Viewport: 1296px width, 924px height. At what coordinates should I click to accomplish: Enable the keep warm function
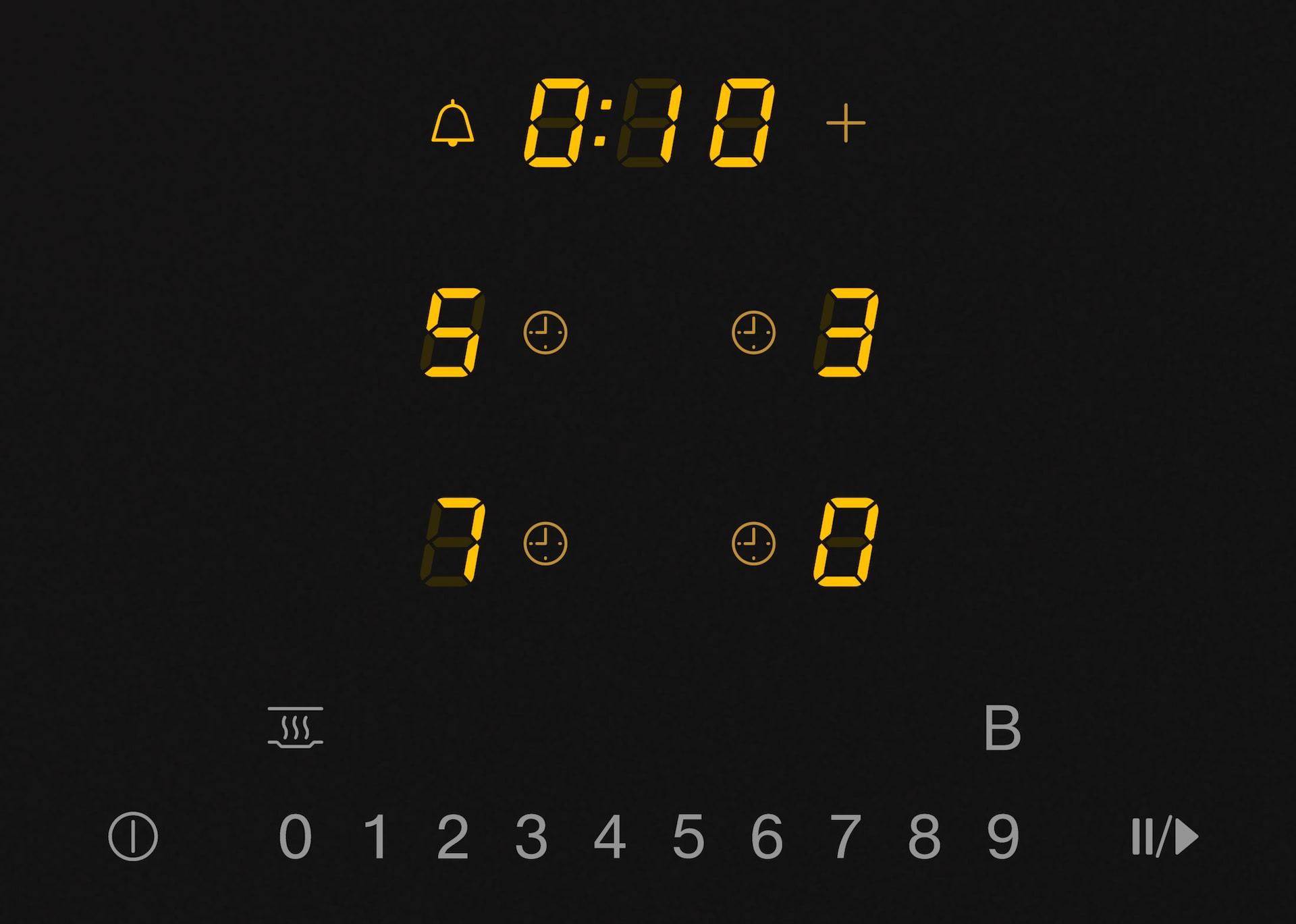295,728
